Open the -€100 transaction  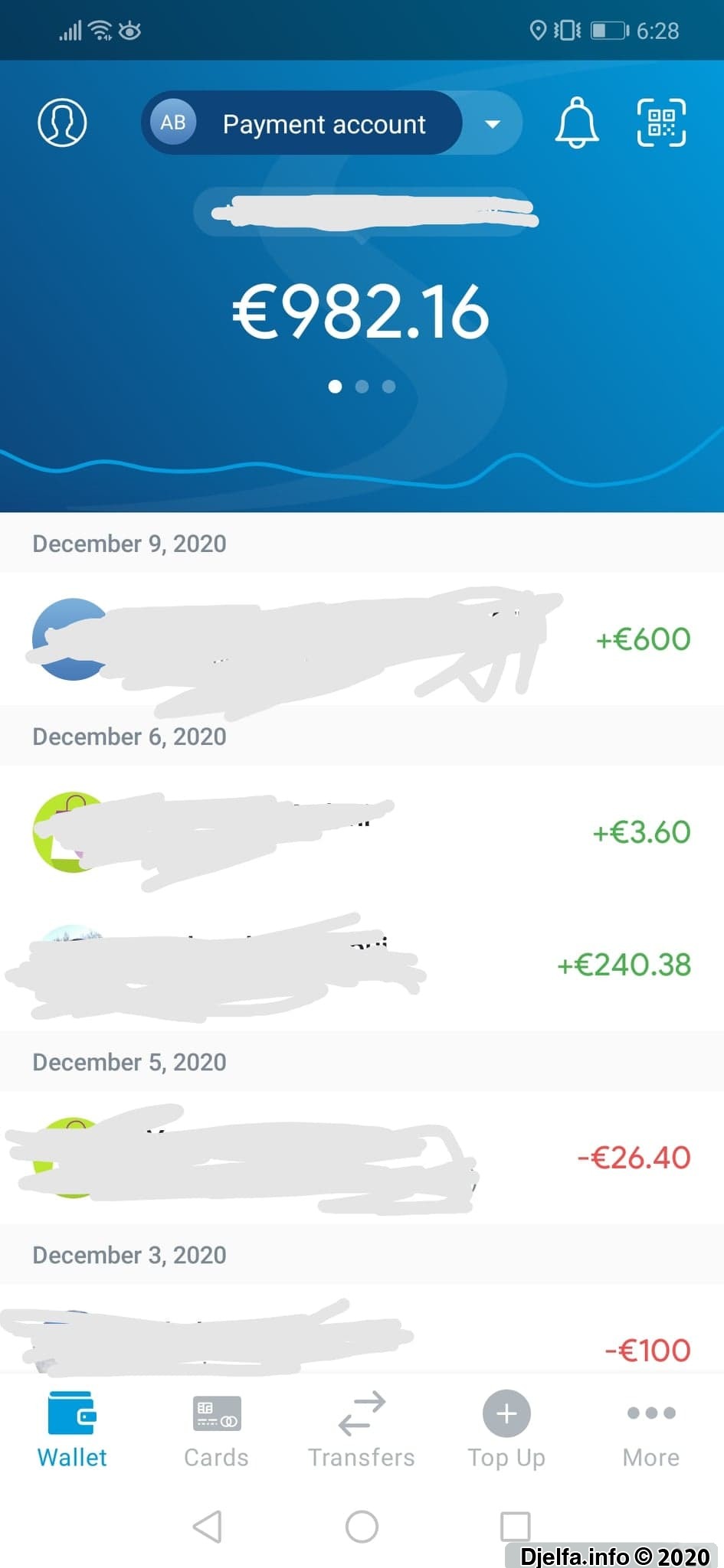coord(362,1328)
